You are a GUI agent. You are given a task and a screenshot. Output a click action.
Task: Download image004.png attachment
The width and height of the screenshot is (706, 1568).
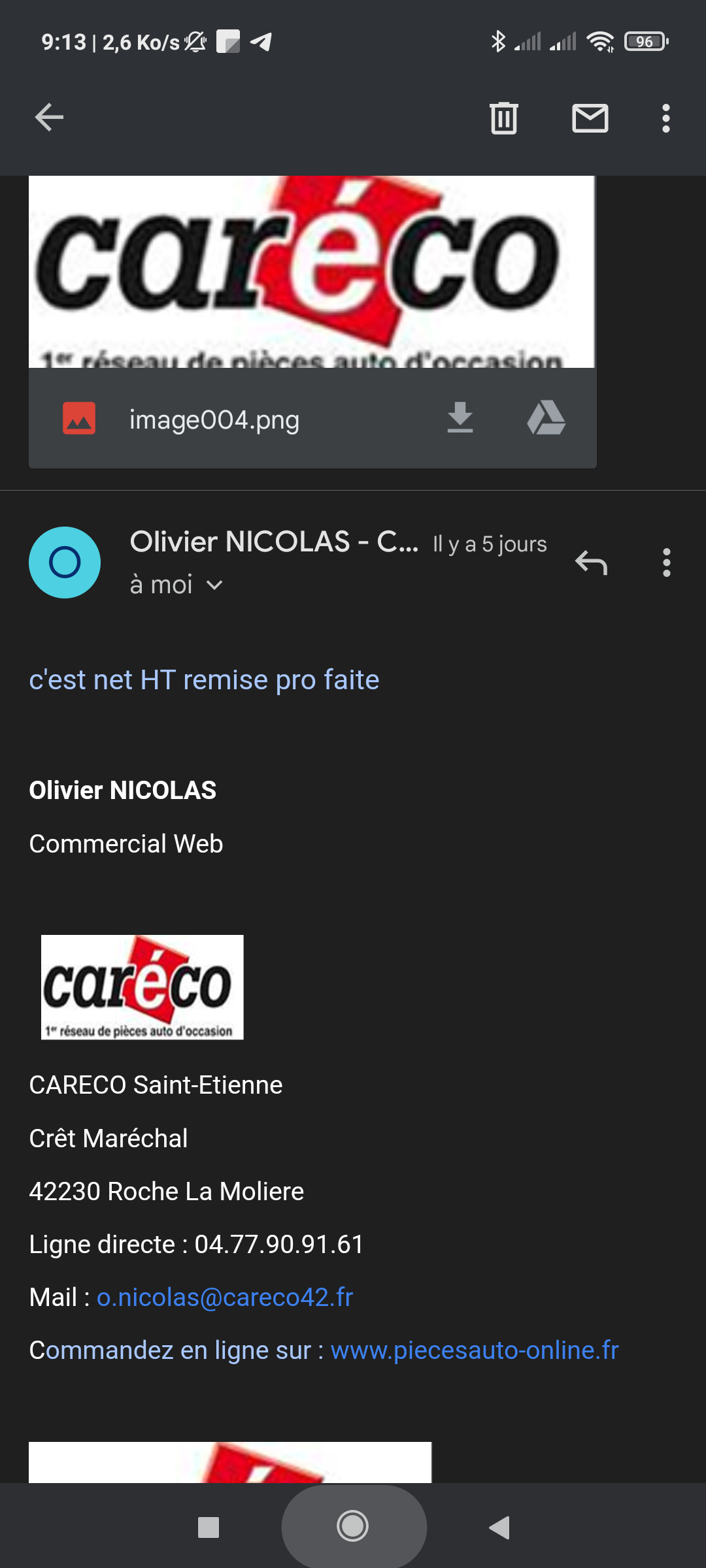[460, 418]
